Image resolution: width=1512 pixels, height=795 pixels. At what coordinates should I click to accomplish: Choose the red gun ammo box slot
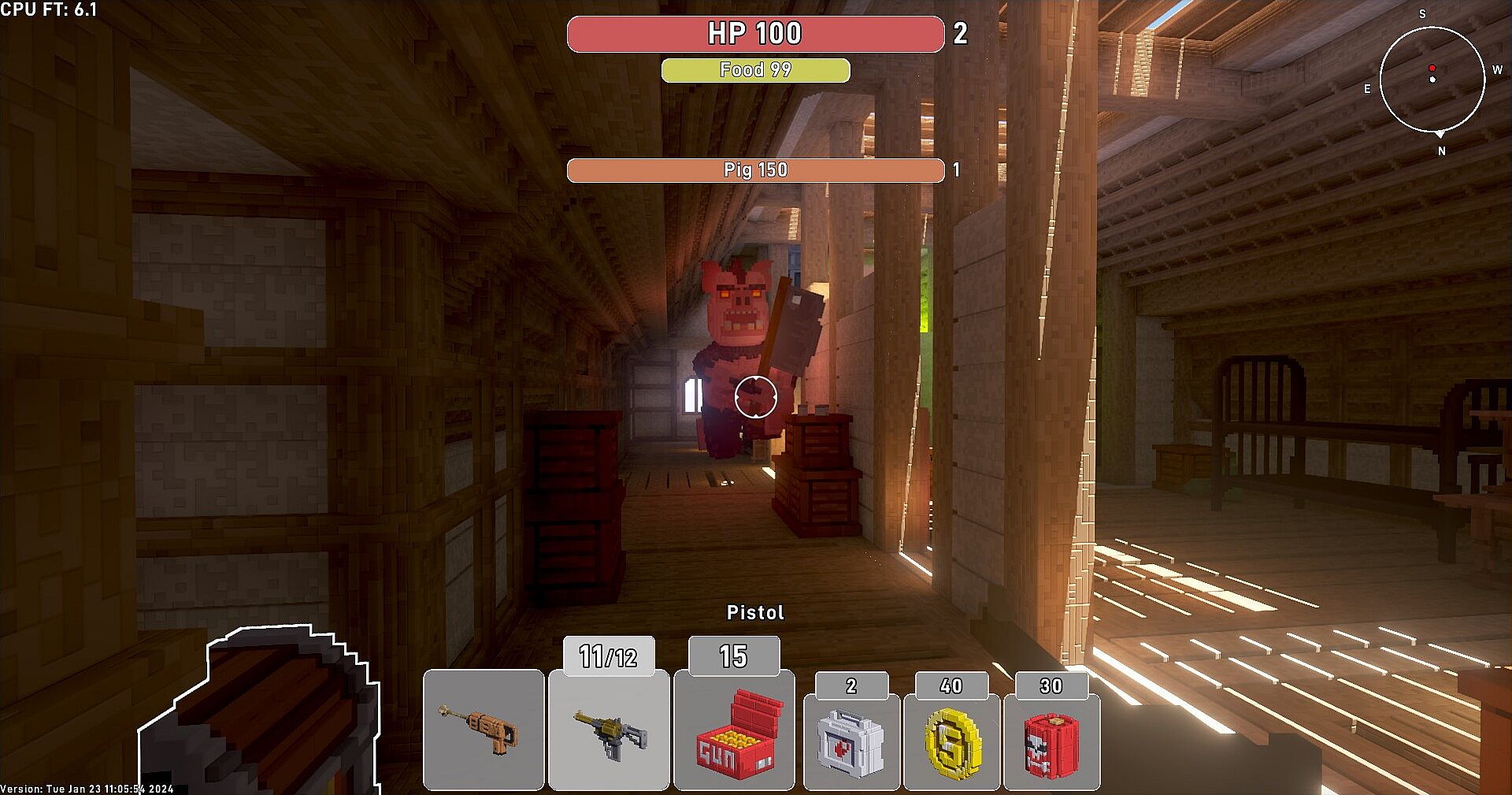734,730
